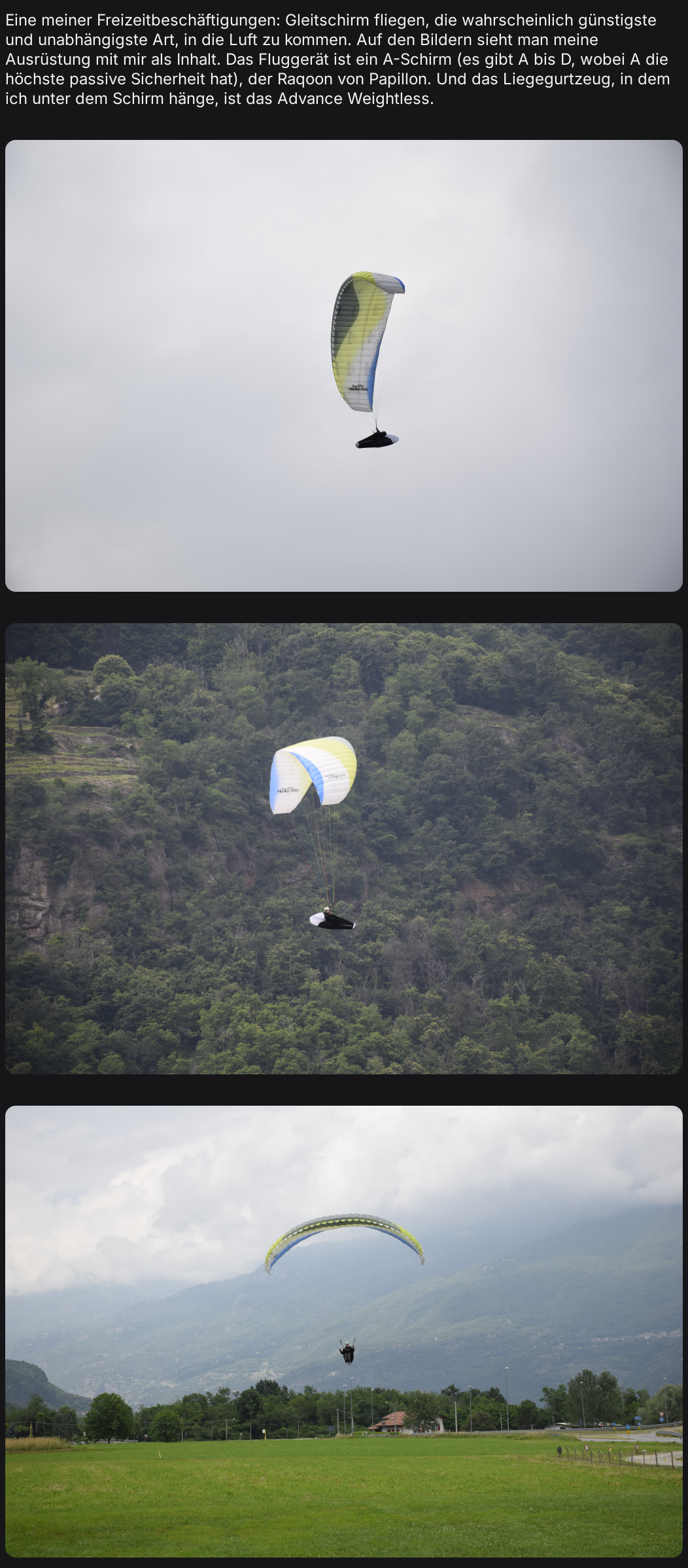Open the photo of the paraglider against grey sky
The image size is (688, 1568).
click(x=344, y=366)
